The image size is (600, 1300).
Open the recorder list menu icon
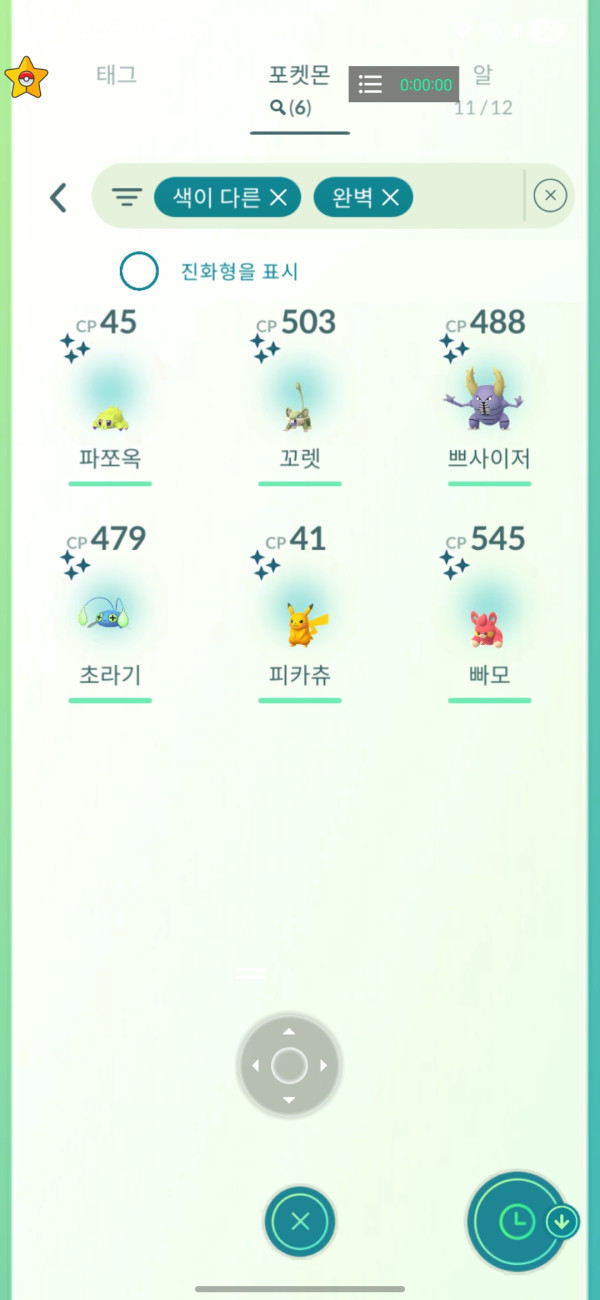click(x=371, y=84)
